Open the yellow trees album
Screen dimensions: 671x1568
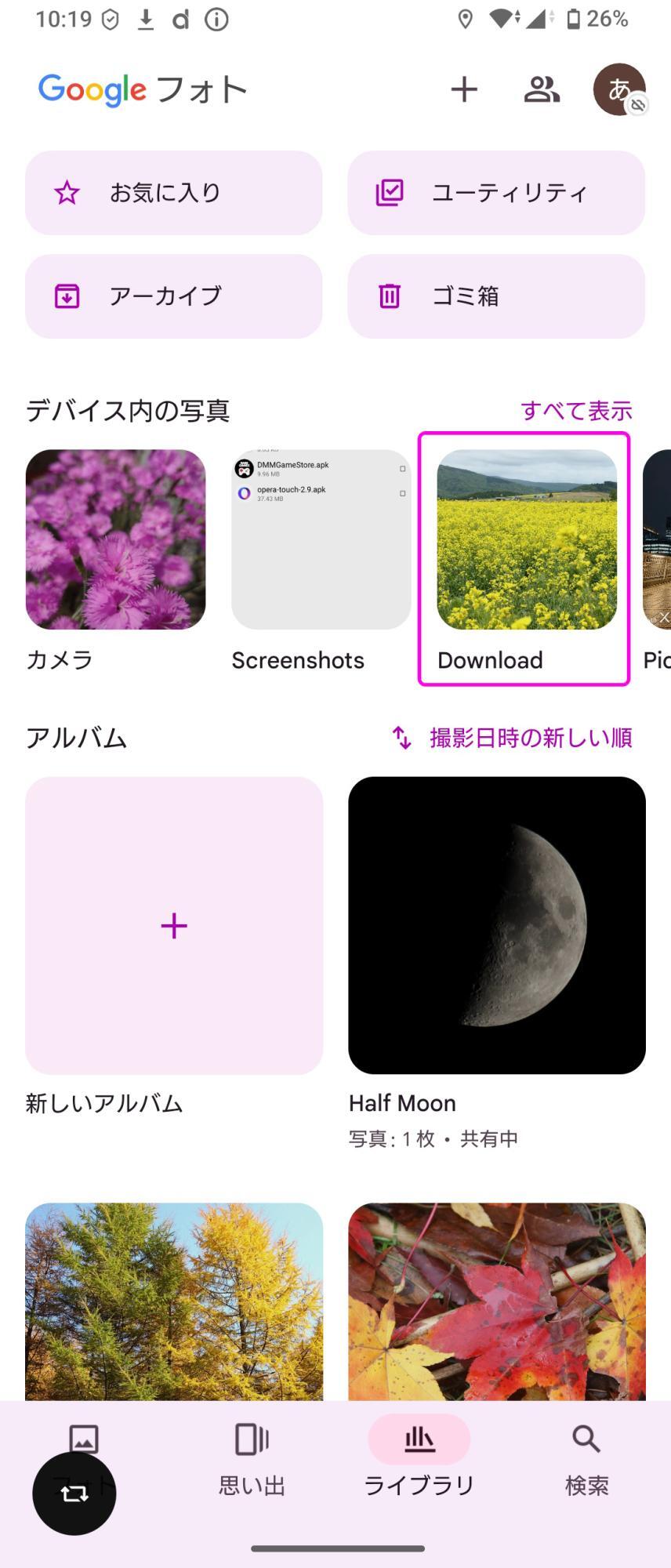pos(174,1301)
